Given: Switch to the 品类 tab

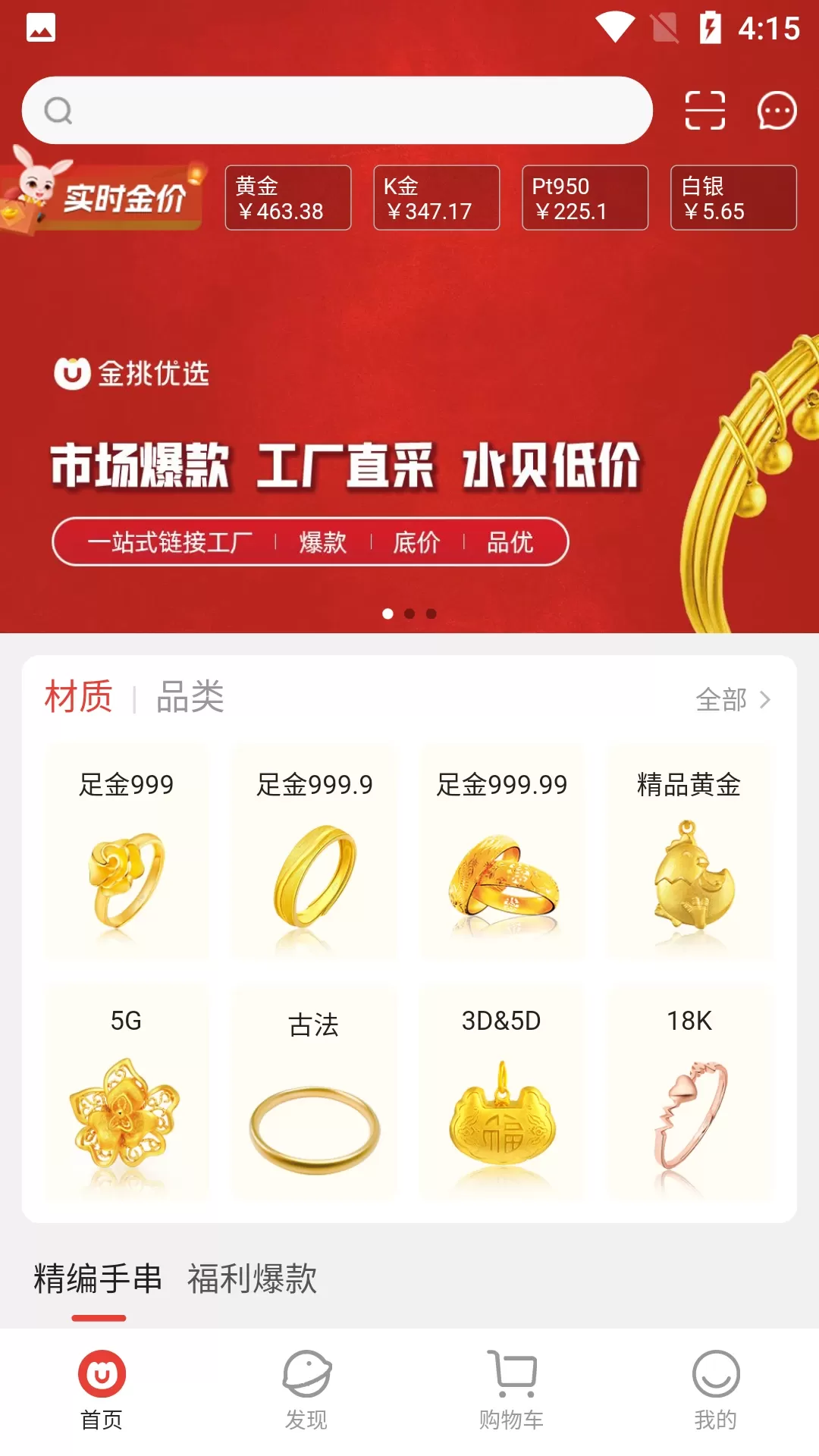Looking at the screenshot, I should tap(190, 697).
